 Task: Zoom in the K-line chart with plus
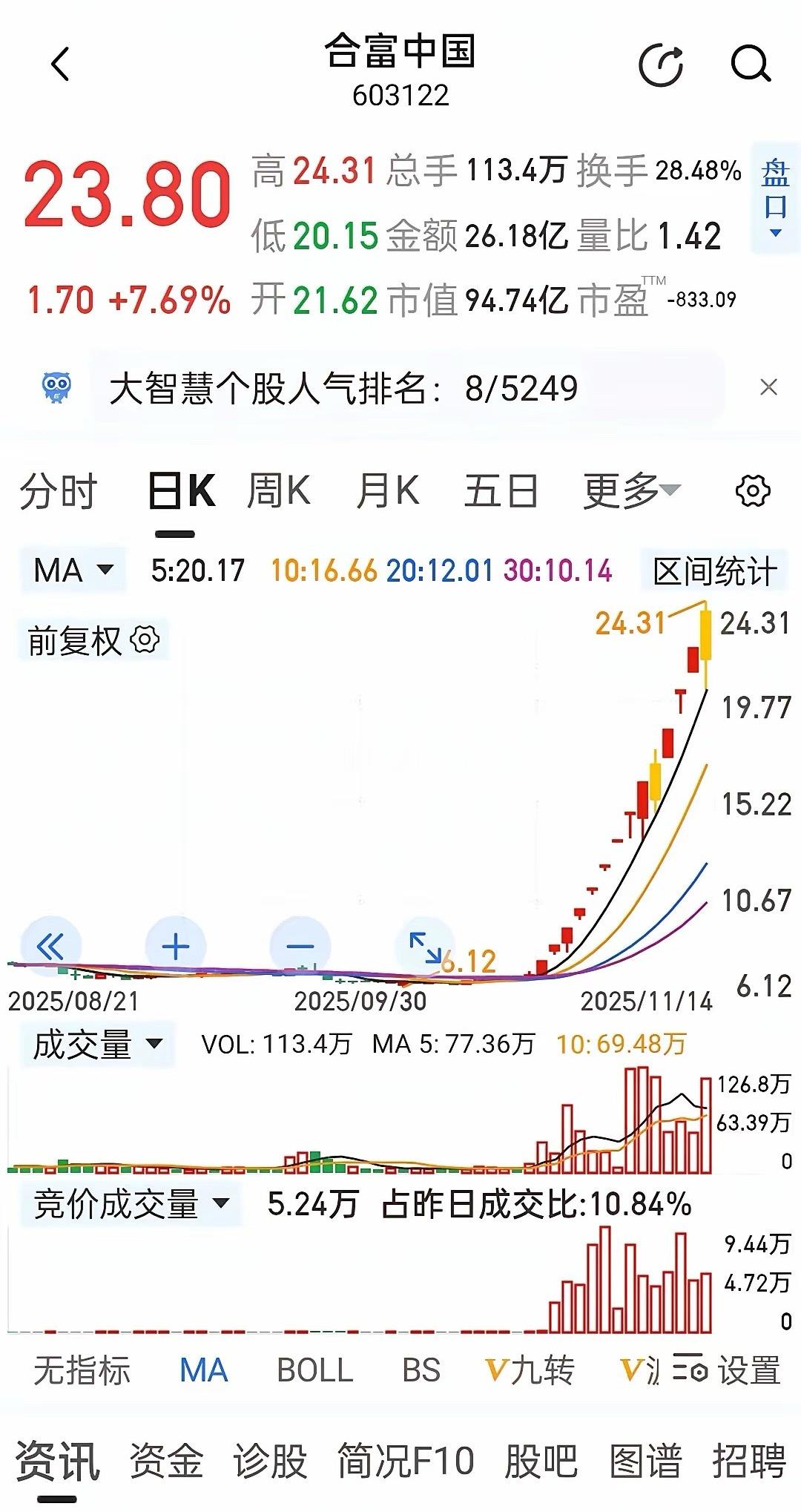pos(176,947)
